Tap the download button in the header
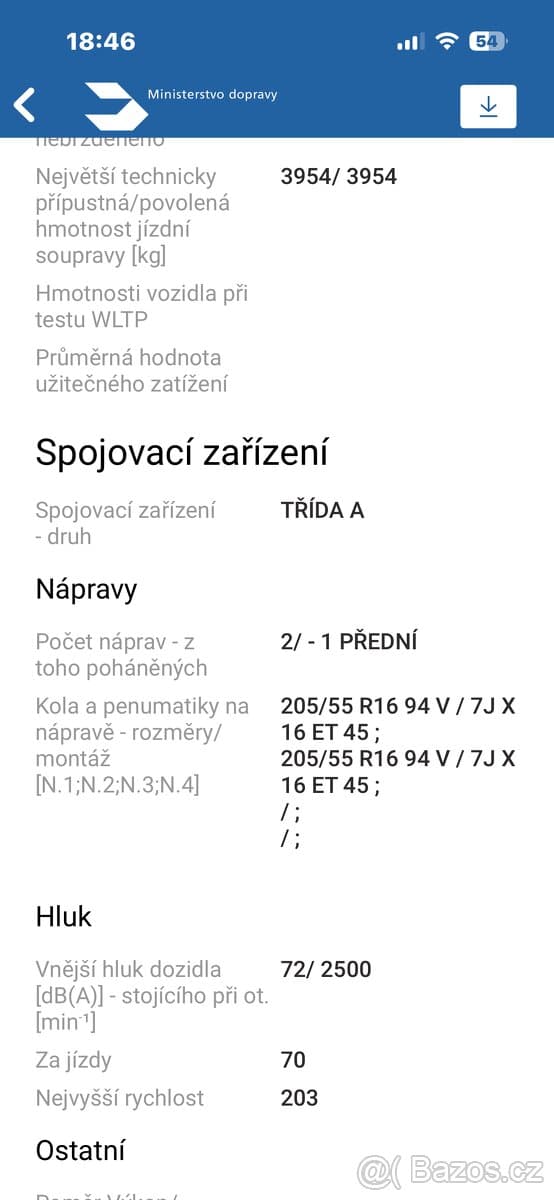Image resolution: width=554 pixels, height=1200 pixels. click(488, 107)
